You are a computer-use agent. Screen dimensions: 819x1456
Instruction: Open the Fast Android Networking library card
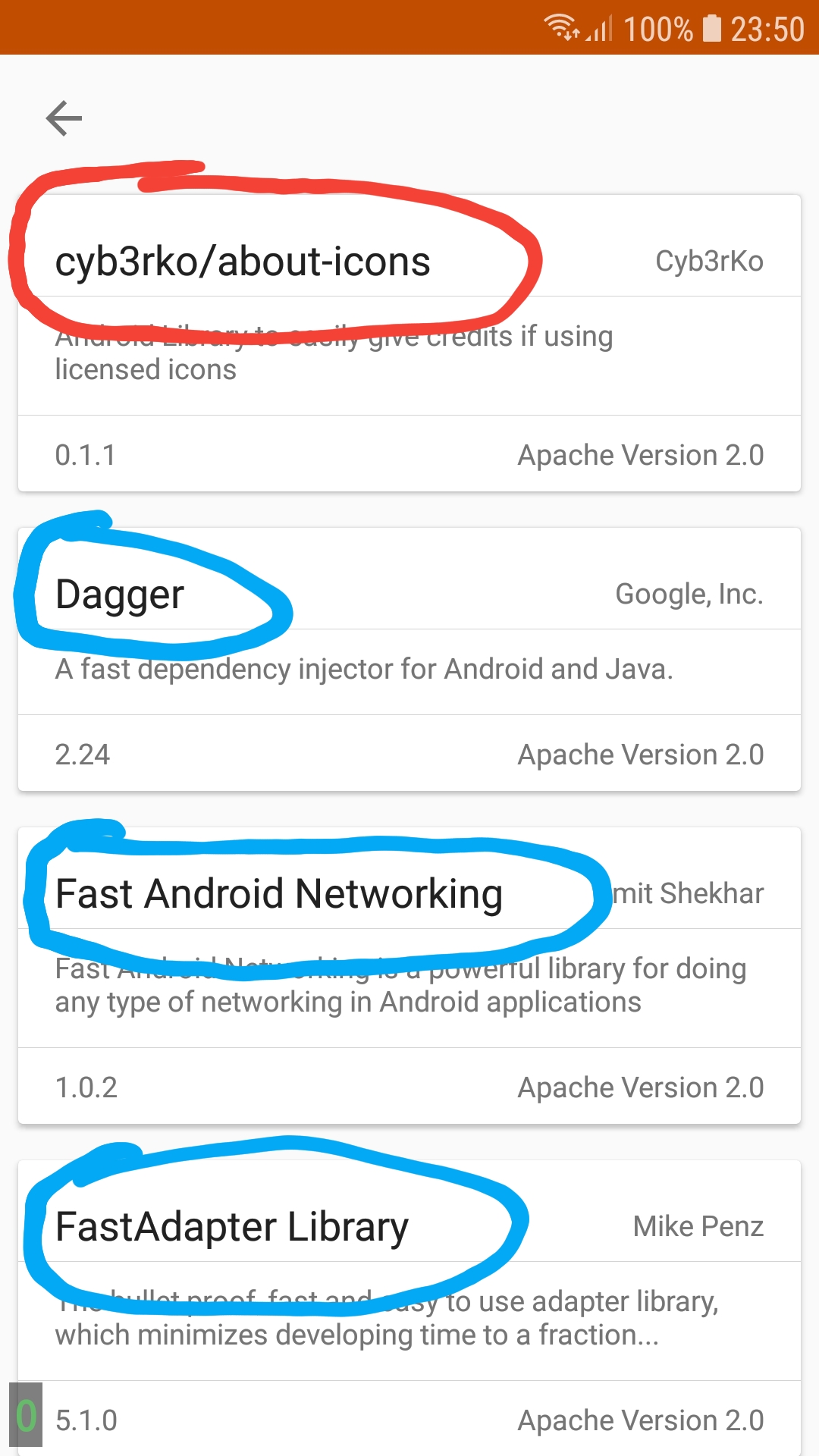click(x=279, y=893)
